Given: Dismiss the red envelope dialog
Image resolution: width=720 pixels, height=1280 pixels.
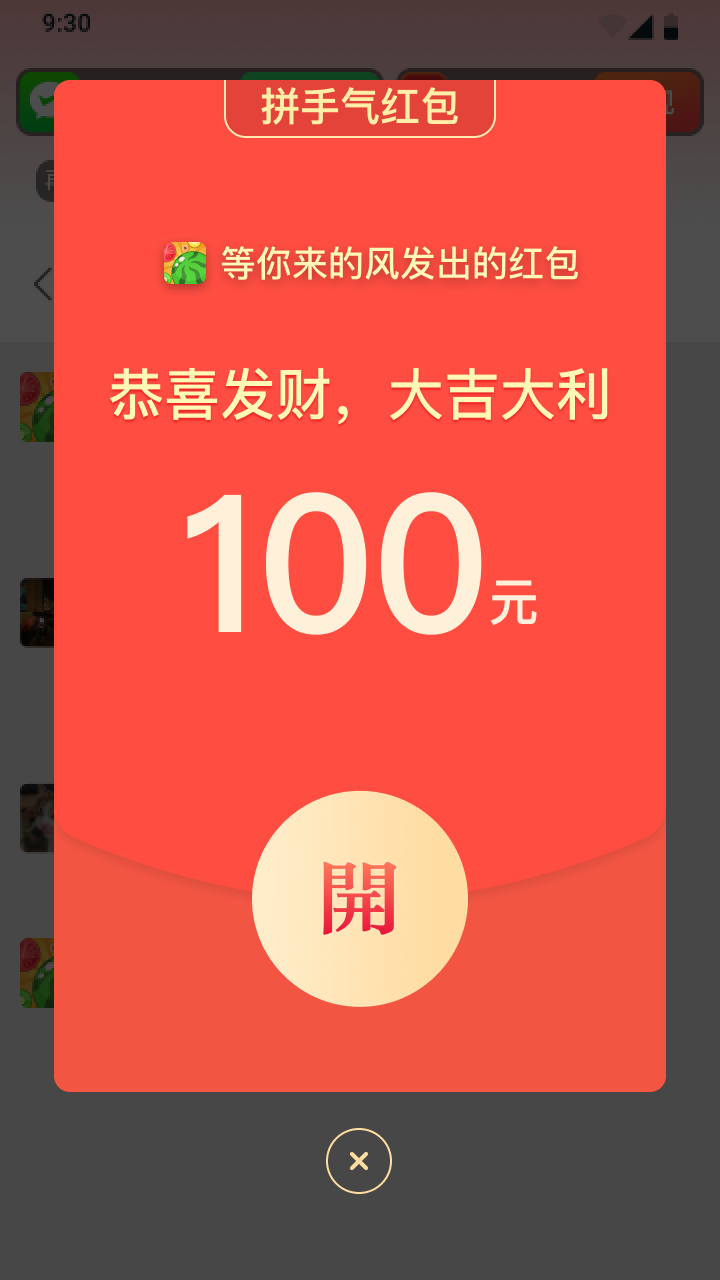Looking at the screenshot, I should pos(359,1161).
